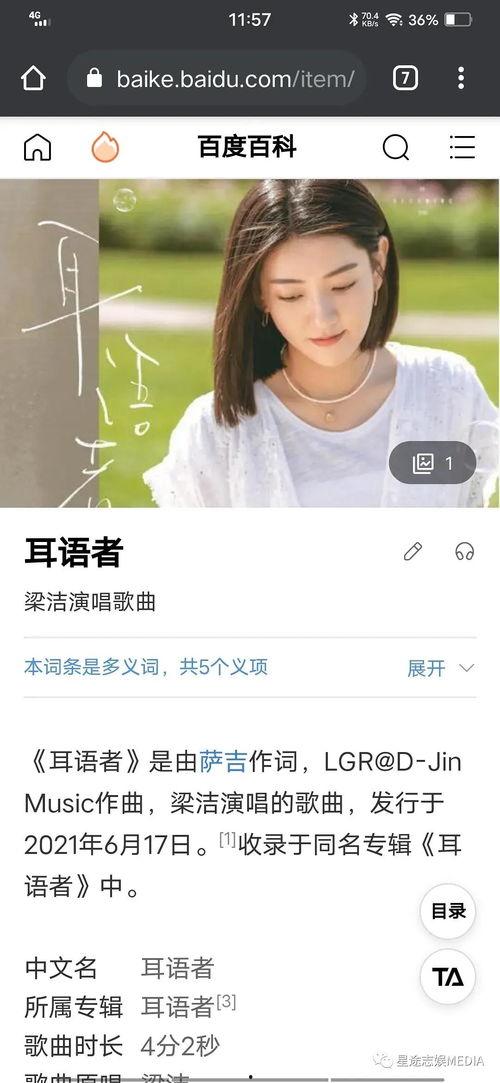Open the browser tab switcher
The height and width of the screenshot is (1083, 500).
point(405,78)
